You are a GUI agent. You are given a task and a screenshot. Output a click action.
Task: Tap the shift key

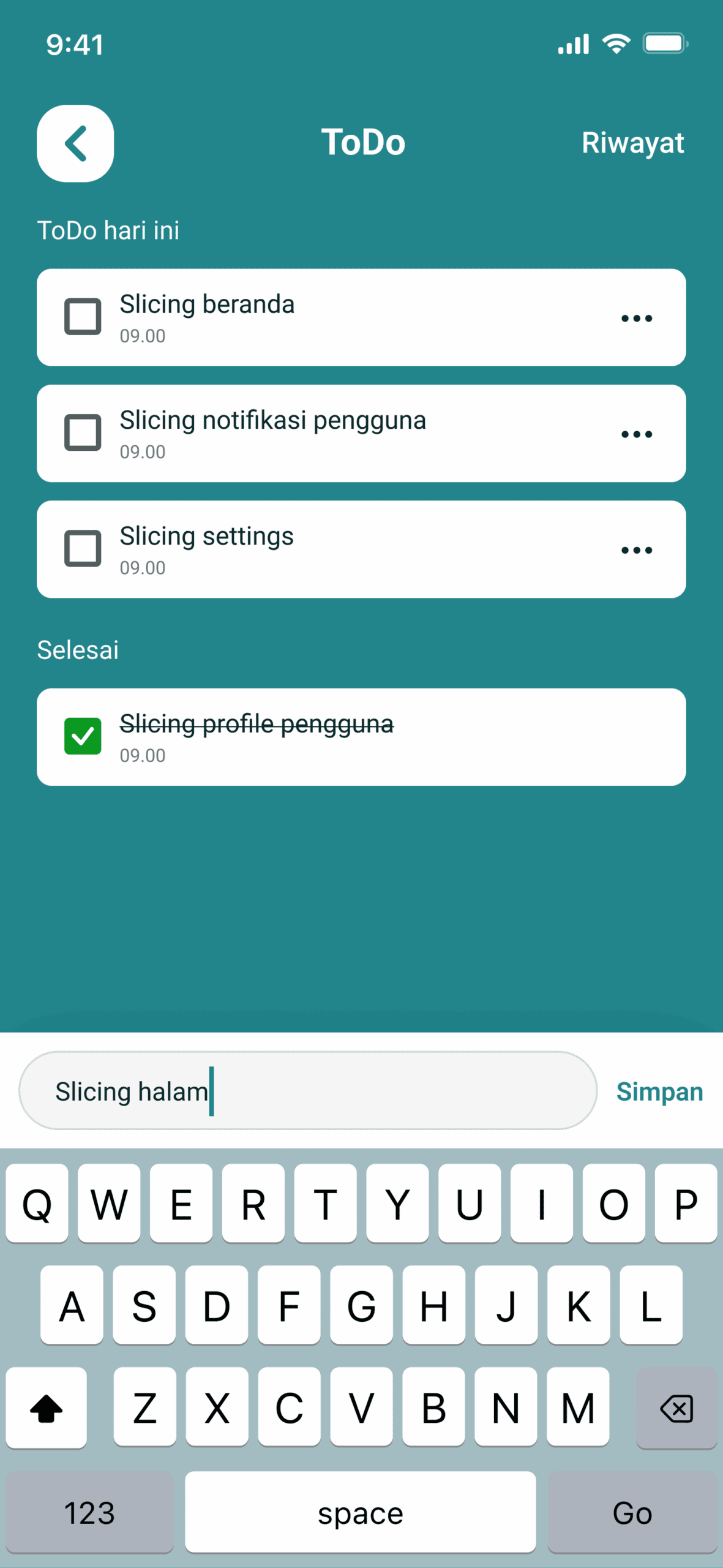pos(47,1408)
